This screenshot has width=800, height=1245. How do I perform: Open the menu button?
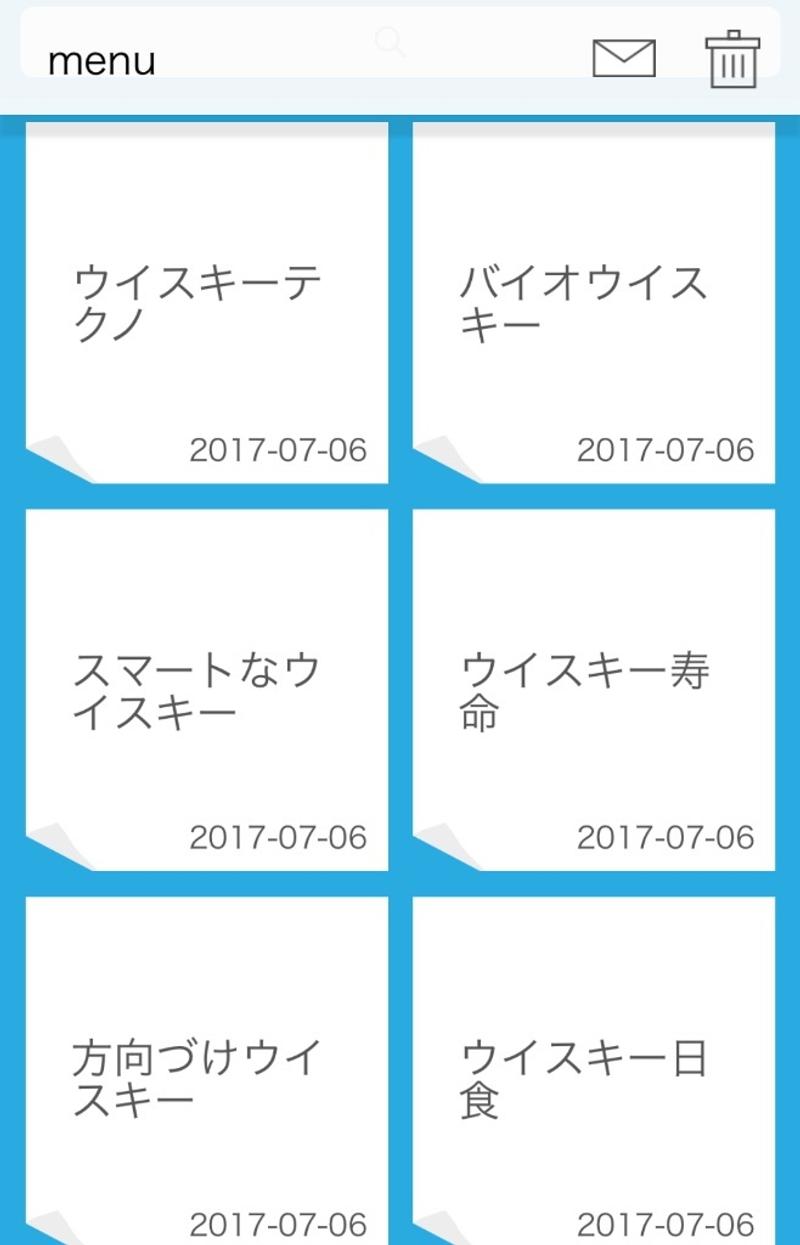[x=101, y=62]
